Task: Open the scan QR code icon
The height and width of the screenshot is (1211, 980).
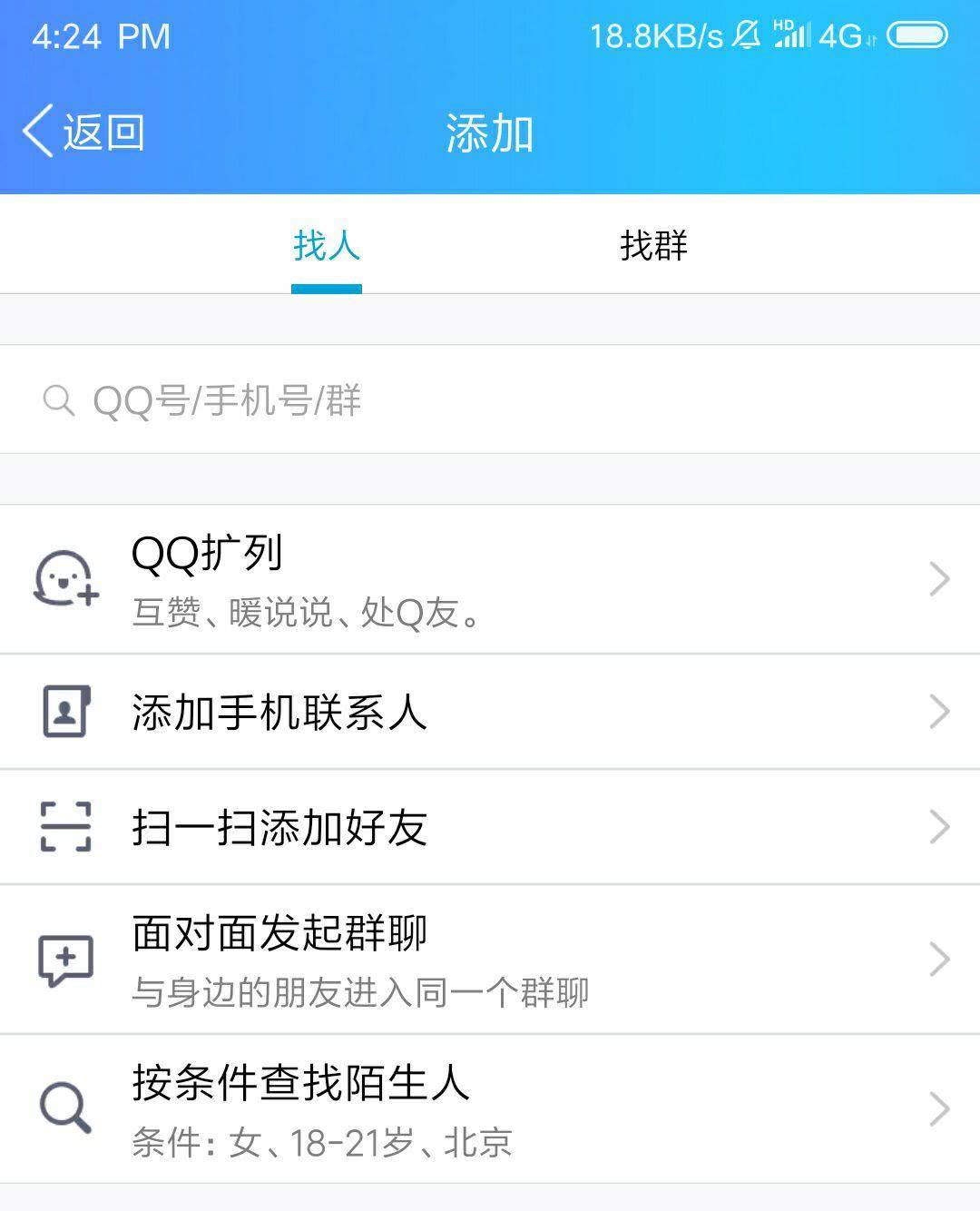Action: pyautogui.click(x=65, y=826)
